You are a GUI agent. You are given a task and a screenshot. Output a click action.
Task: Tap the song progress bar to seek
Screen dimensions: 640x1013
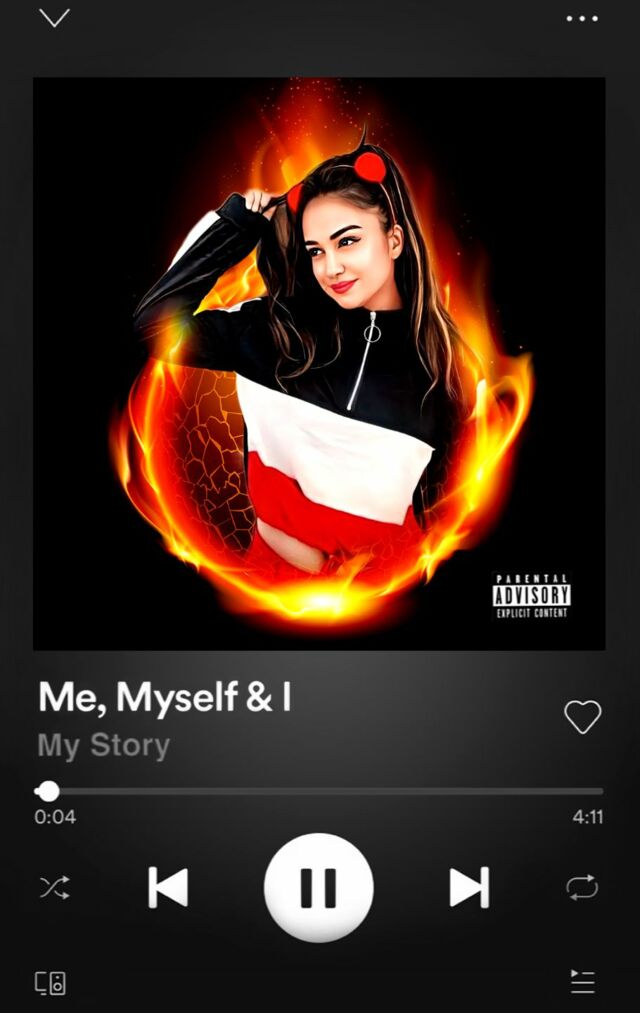tap(319, 791)
